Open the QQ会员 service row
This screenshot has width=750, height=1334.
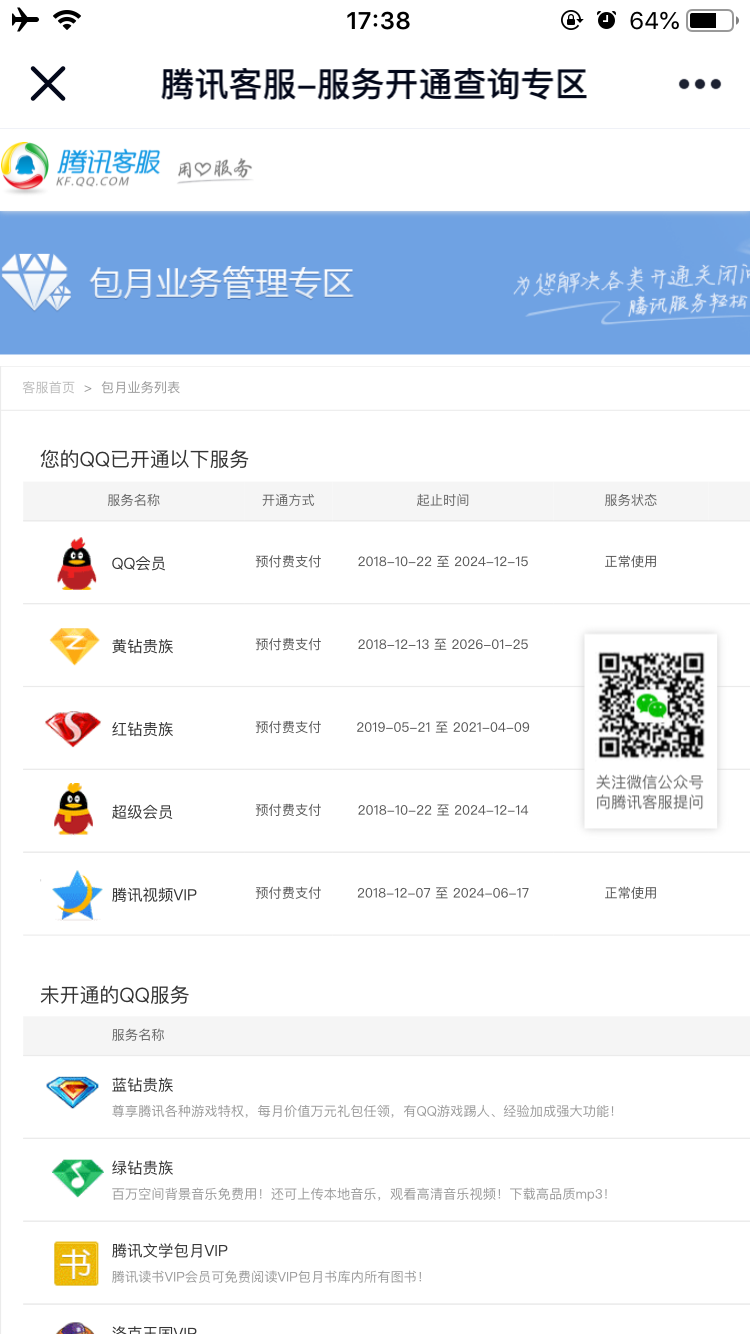(386, 562)
